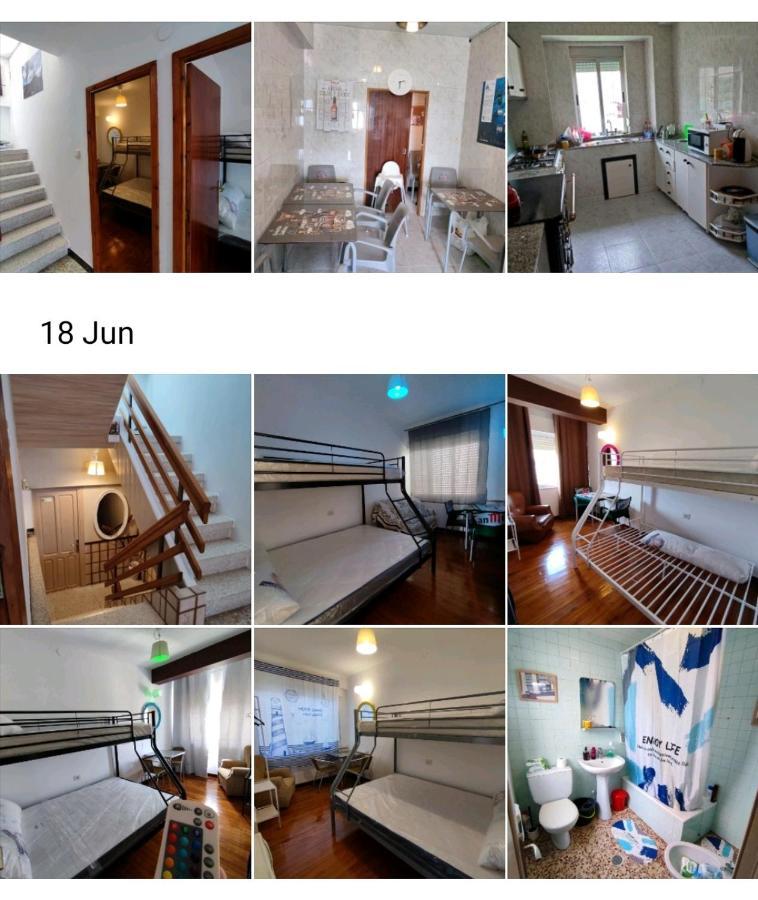Open the dining room photo with tables and white chairs
This screenshot has height=900, width=758.
click(379, 148)
